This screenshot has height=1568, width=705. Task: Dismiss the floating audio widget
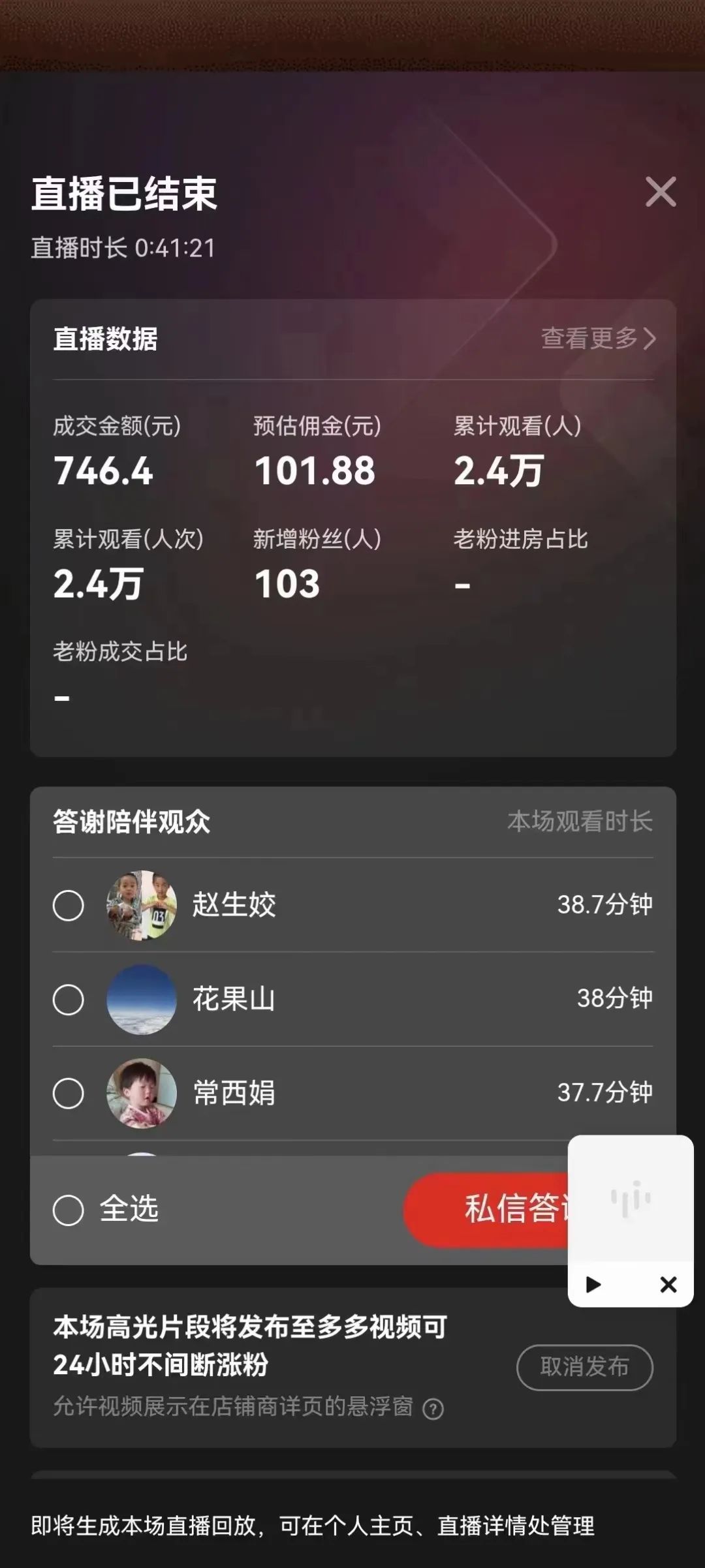point(668,1284)
